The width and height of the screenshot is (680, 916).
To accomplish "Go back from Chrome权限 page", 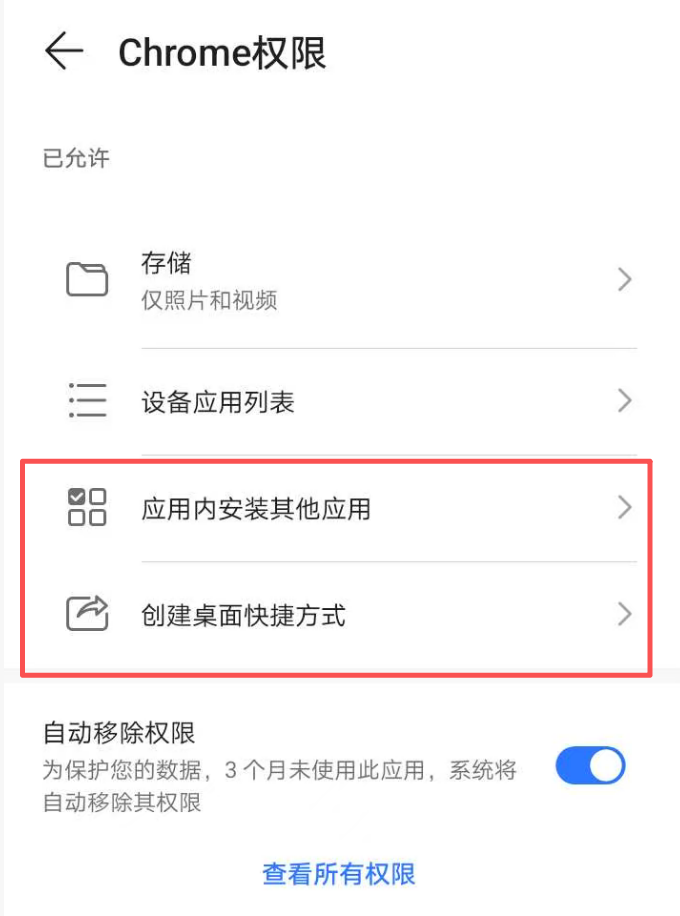I will click(x=63, y=52).
